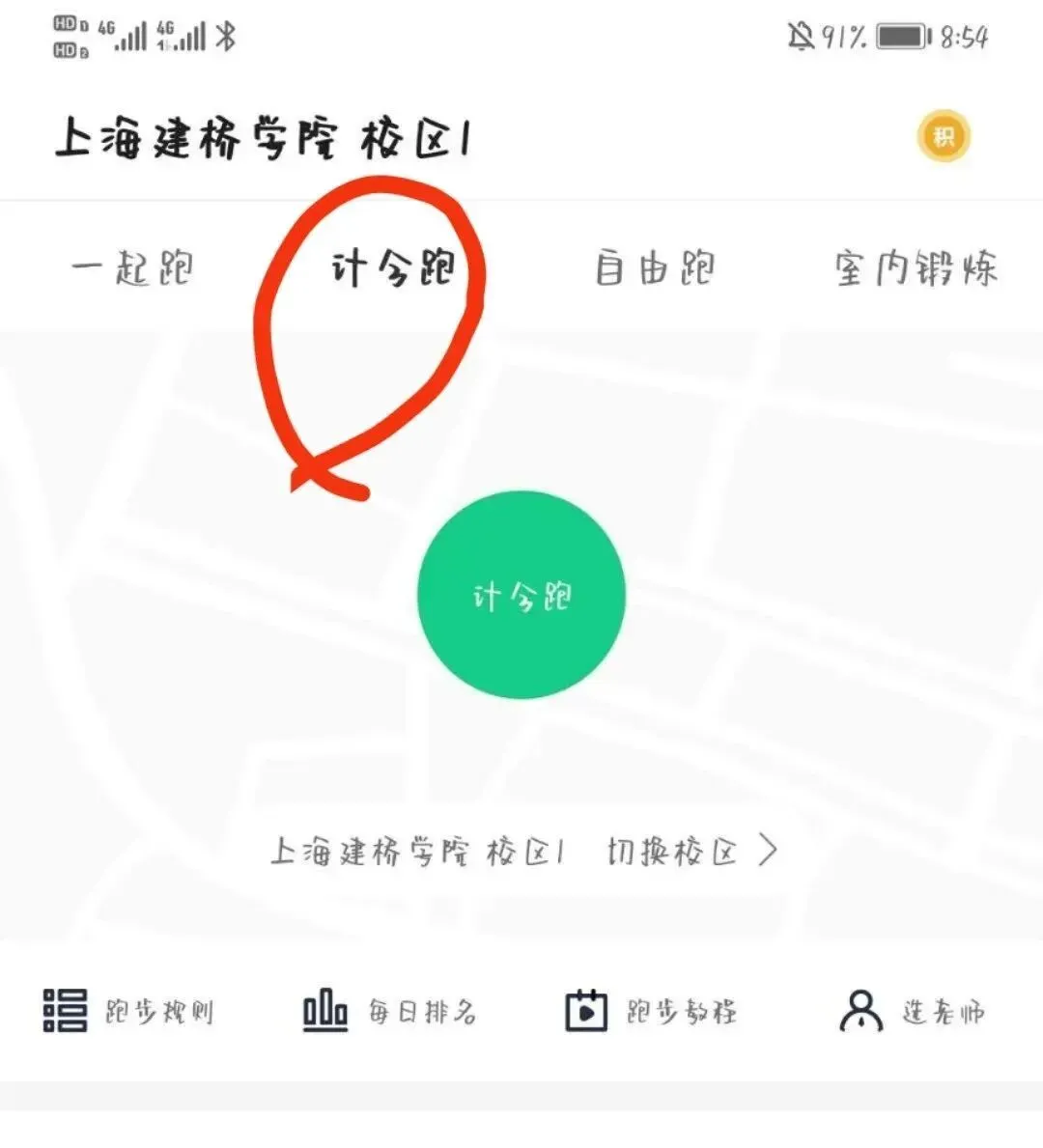Open the 室内锻炼 tab
1043x1148 pixels.
click(x=916, y=268)
